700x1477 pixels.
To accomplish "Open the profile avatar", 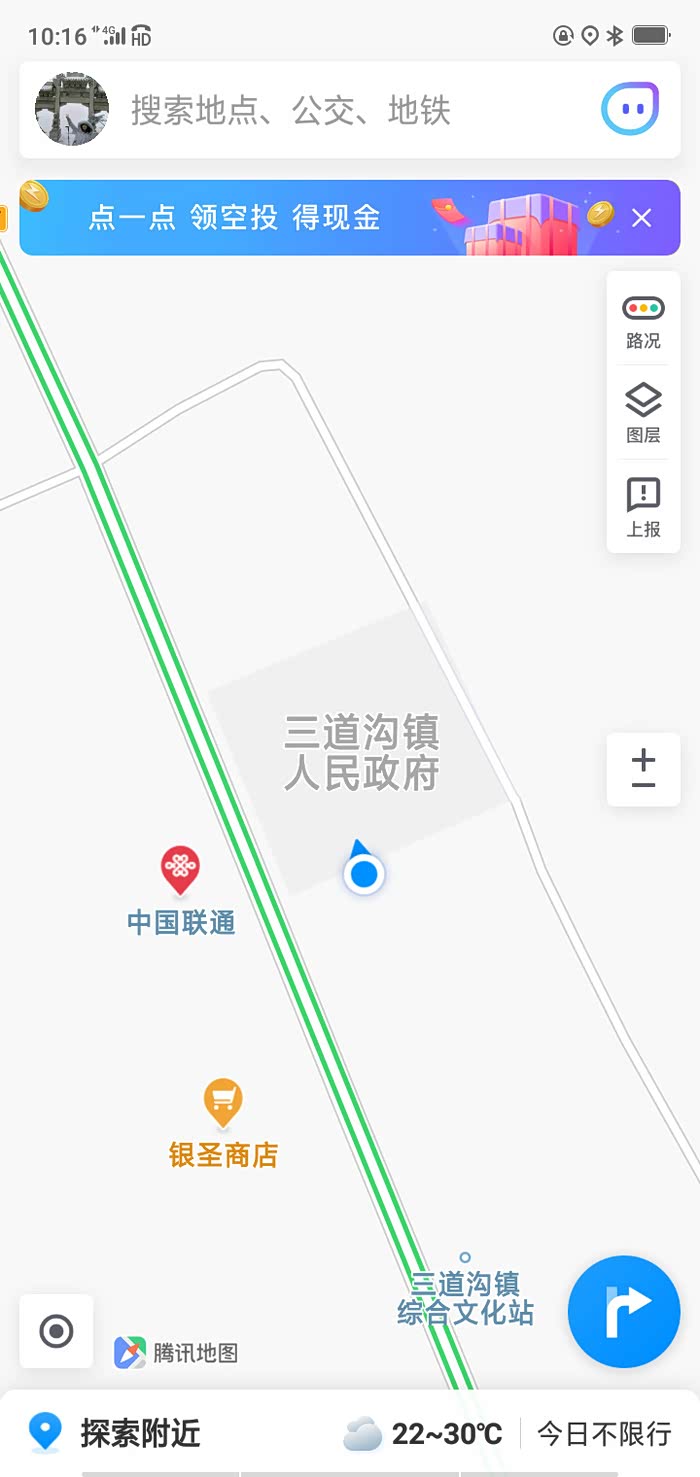I will tap(72, 109).
